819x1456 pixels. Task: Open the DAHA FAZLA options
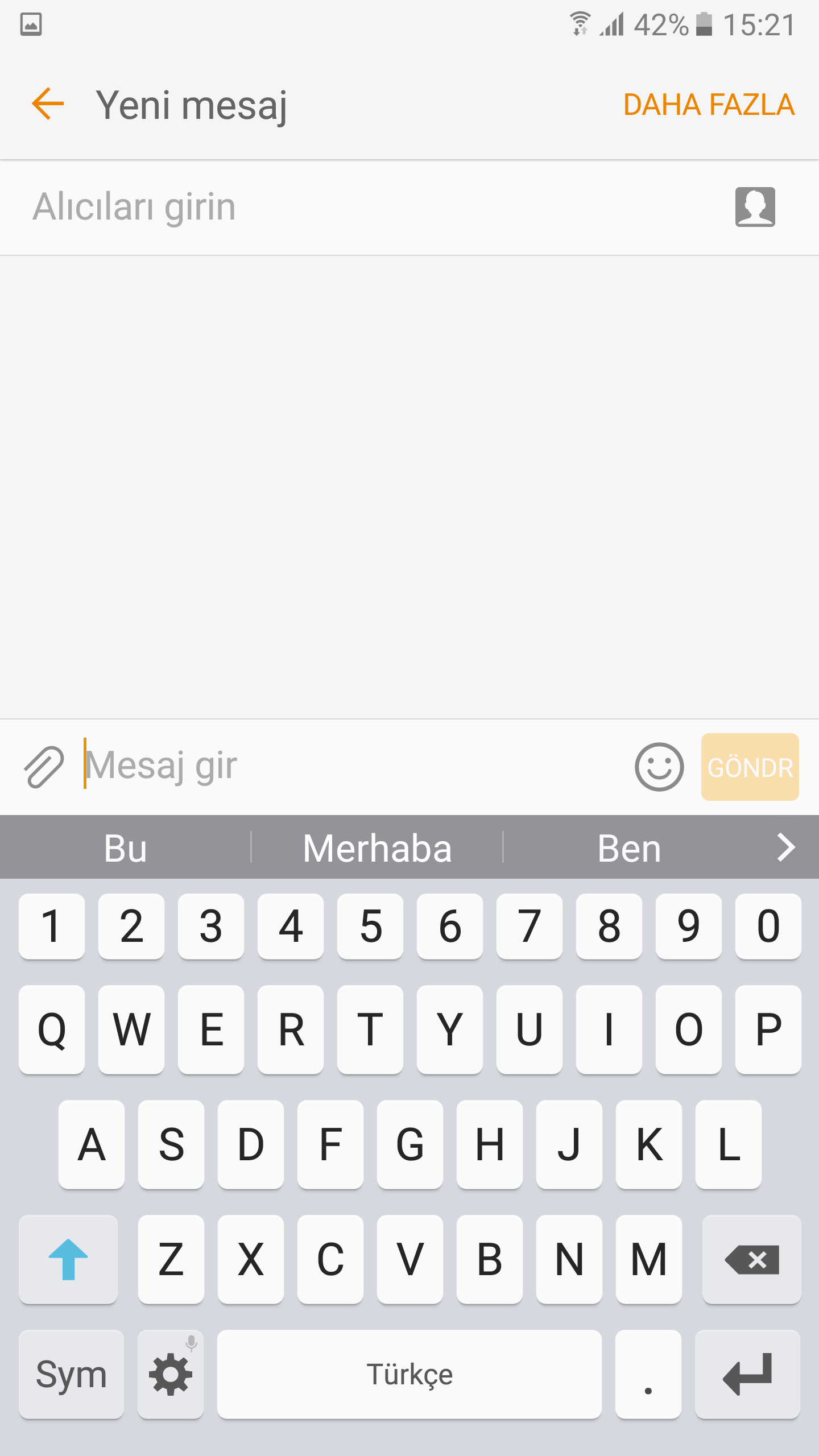709,105
